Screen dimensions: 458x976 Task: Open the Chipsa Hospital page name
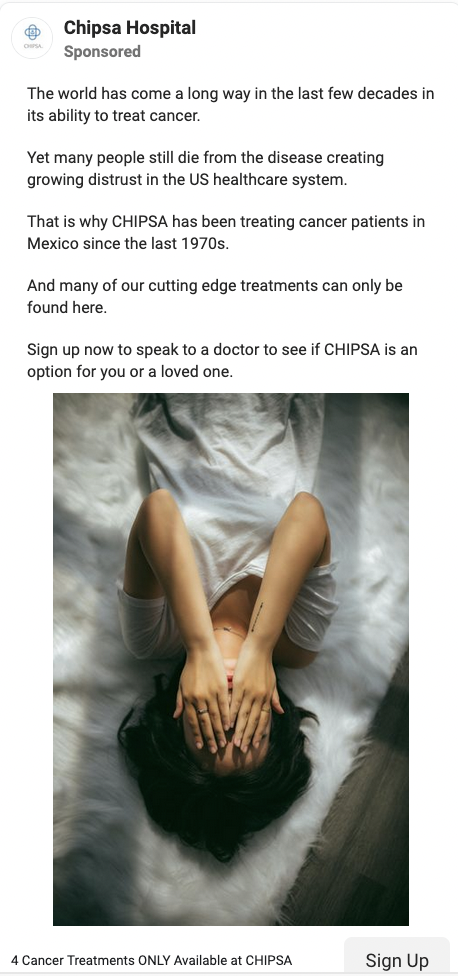coord(129,27)
